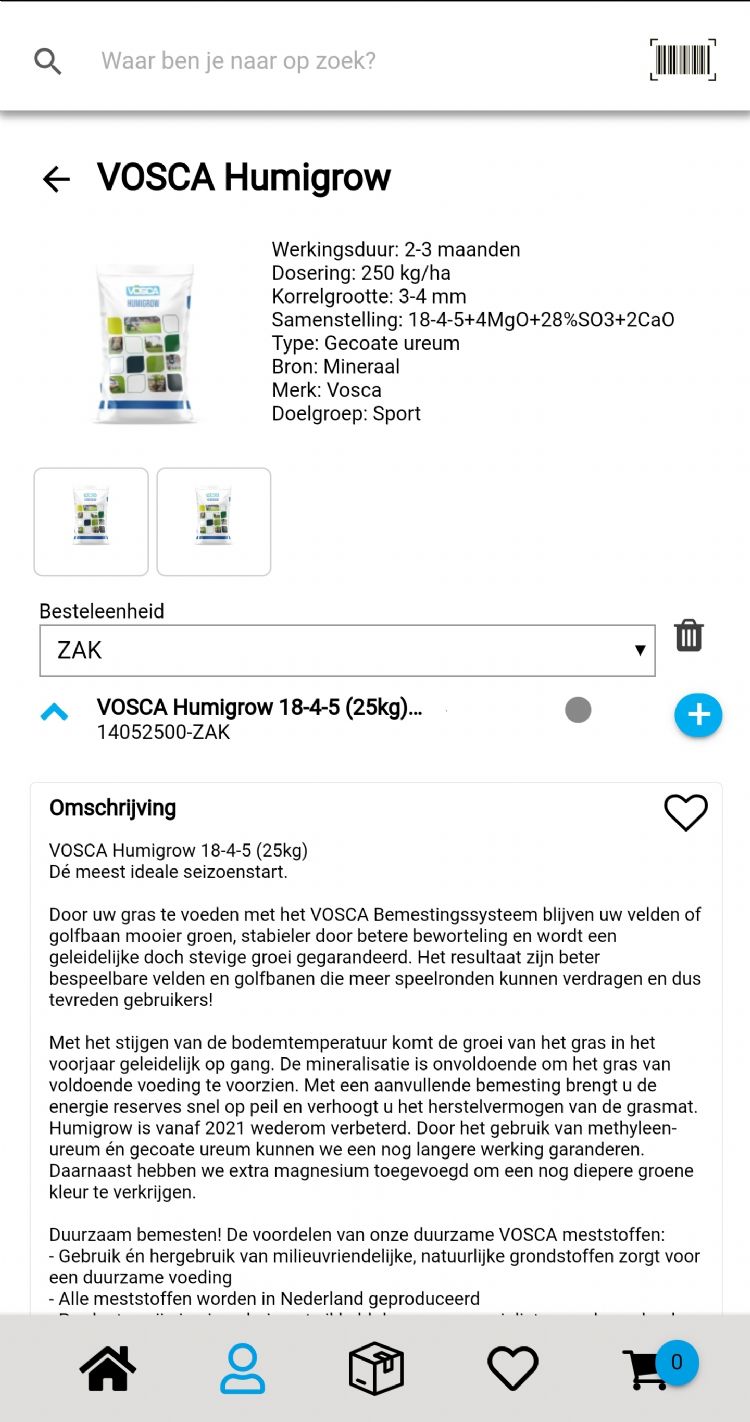Collapse the VOSCA Humigrow 18-4-5 row
Screen dimensions: 750x1422
[x=54, y=712]
